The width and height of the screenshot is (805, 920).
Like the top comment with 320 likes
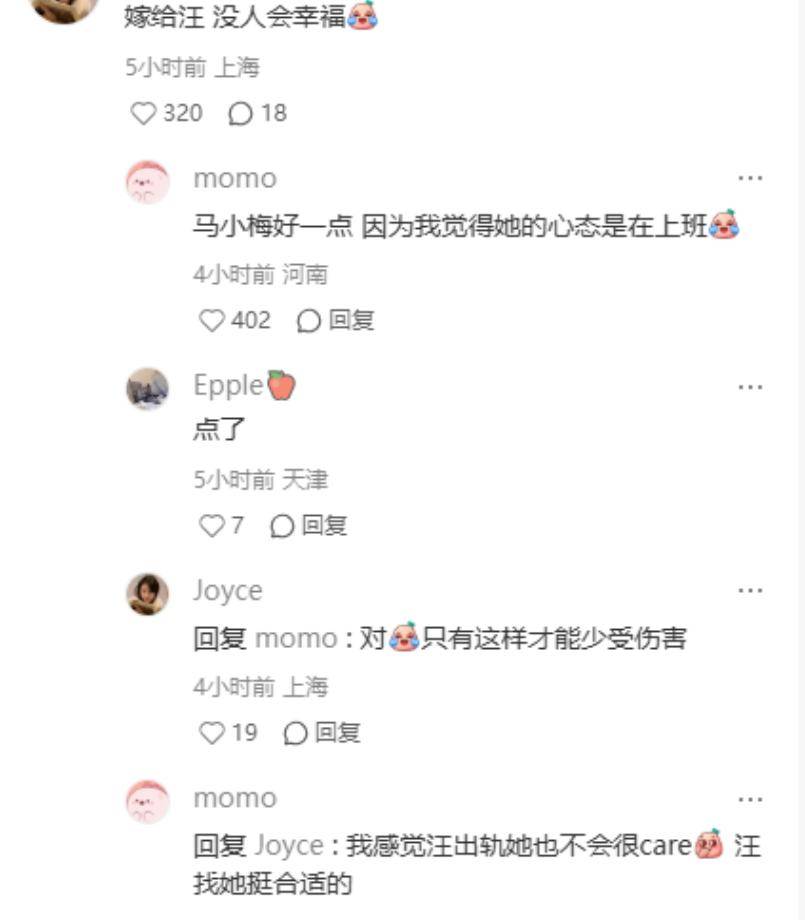tap(144, 113)
